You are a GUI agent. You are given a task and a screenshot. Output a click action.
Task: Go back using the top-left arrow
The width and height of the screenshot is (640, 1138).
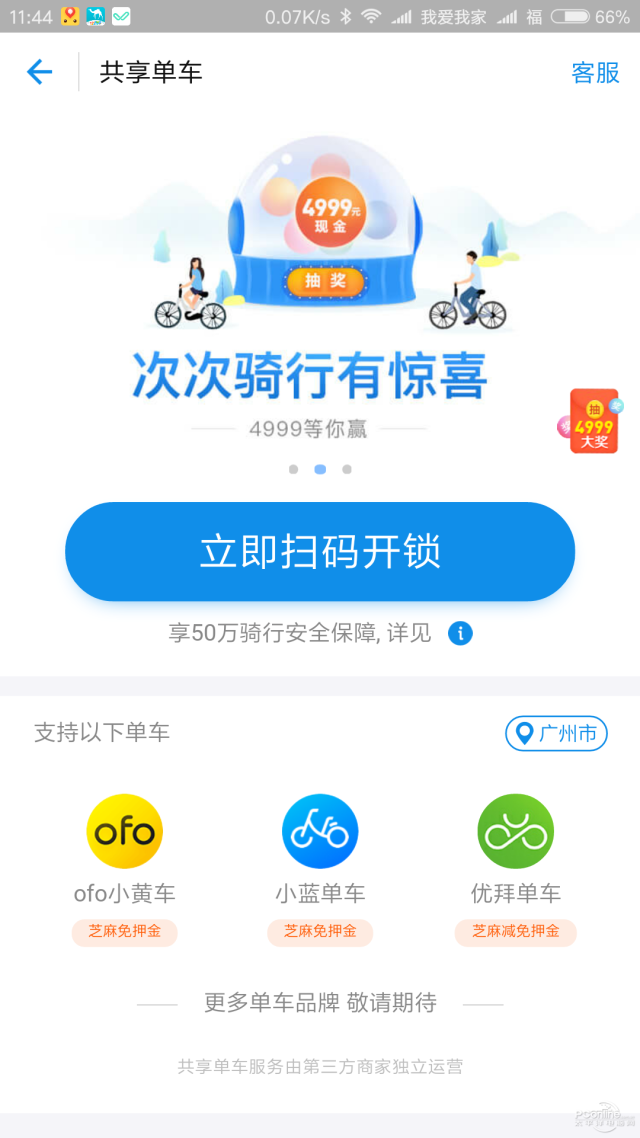pyautogui.click(x=39, y=72)
